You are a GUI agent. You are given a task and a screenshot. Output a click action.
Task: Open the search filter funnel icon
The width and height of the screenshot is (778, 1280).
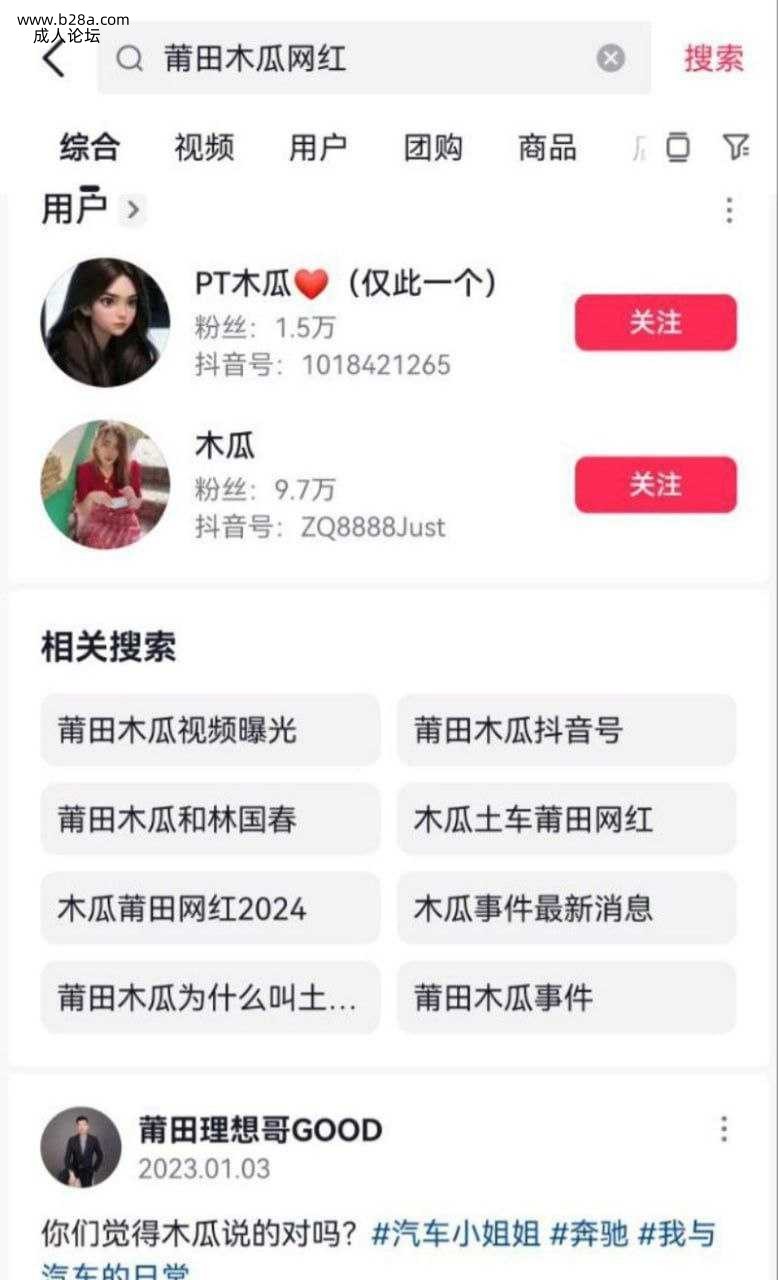[x=736, y=148]
